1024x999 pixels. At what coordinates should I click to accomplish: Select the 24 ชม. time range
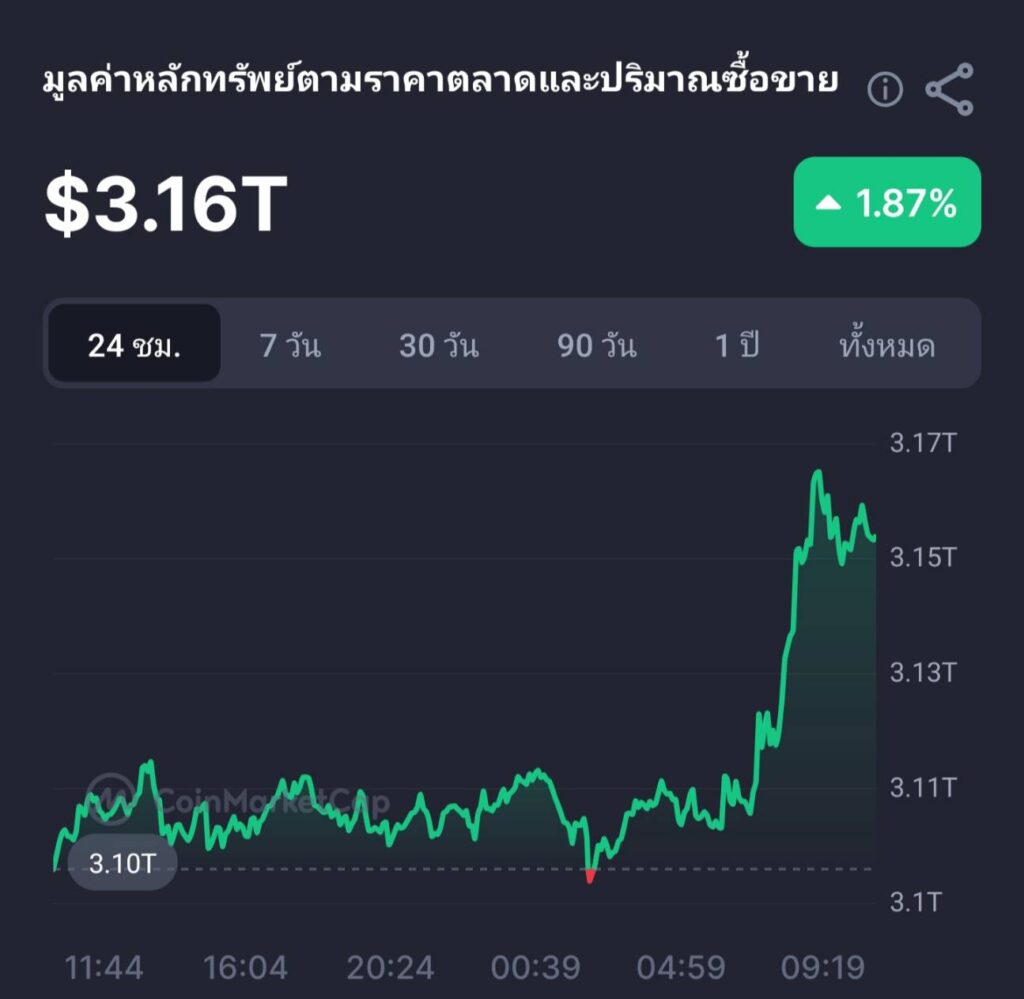click(134, 345)
